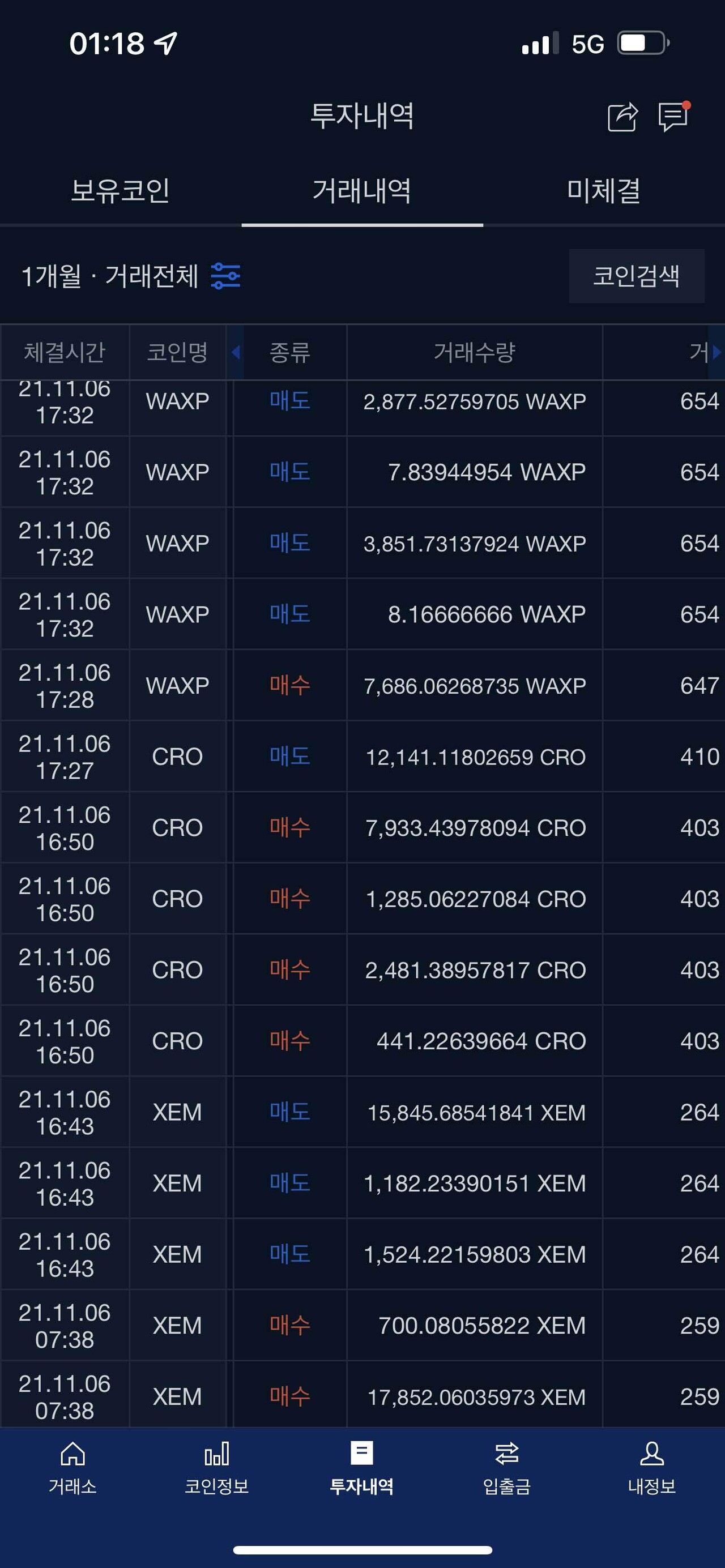
Task: Switch to the 미체결 tab
Action: pos(604,190)
